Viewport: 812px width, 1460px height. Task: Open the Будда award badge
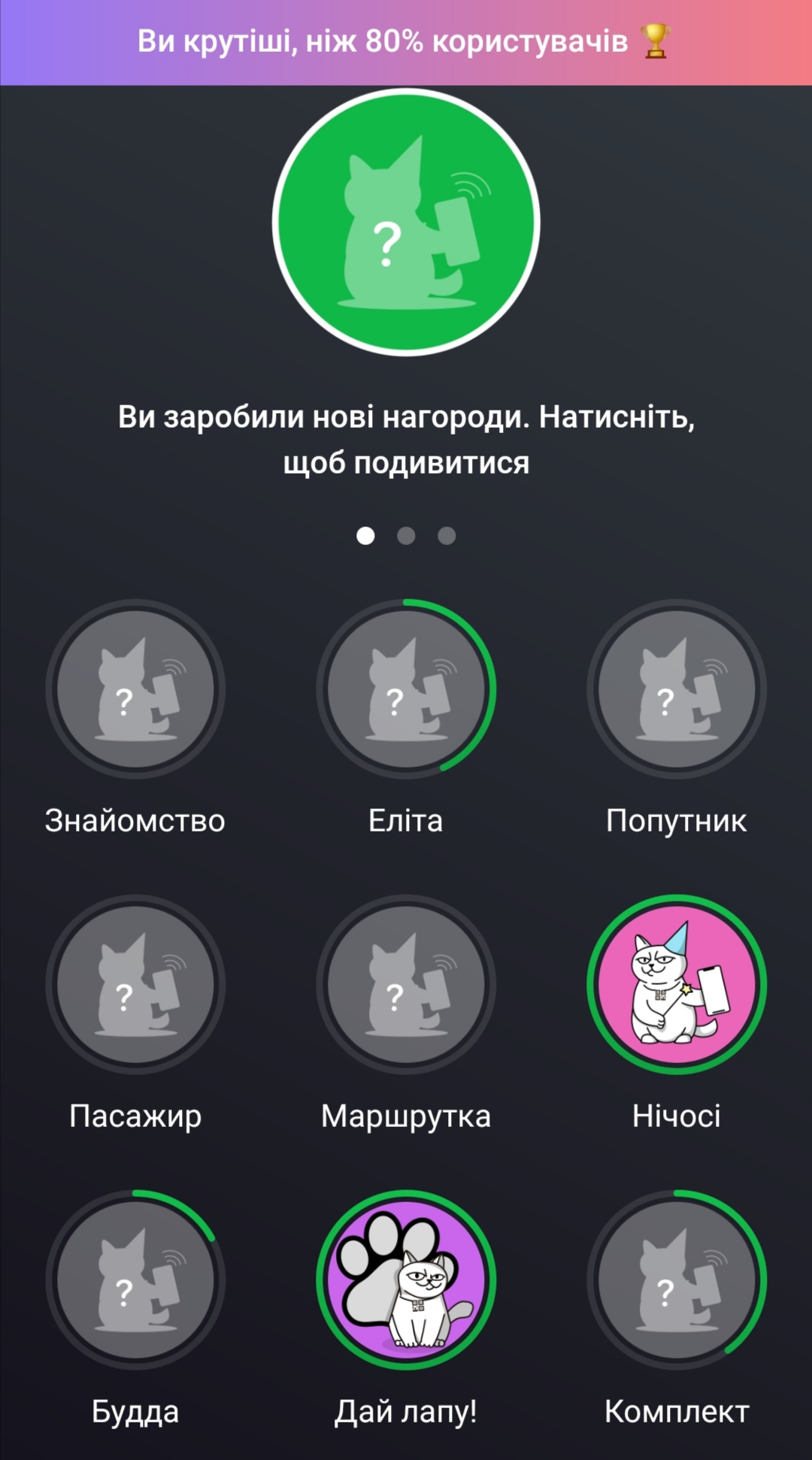[135, 1280]
